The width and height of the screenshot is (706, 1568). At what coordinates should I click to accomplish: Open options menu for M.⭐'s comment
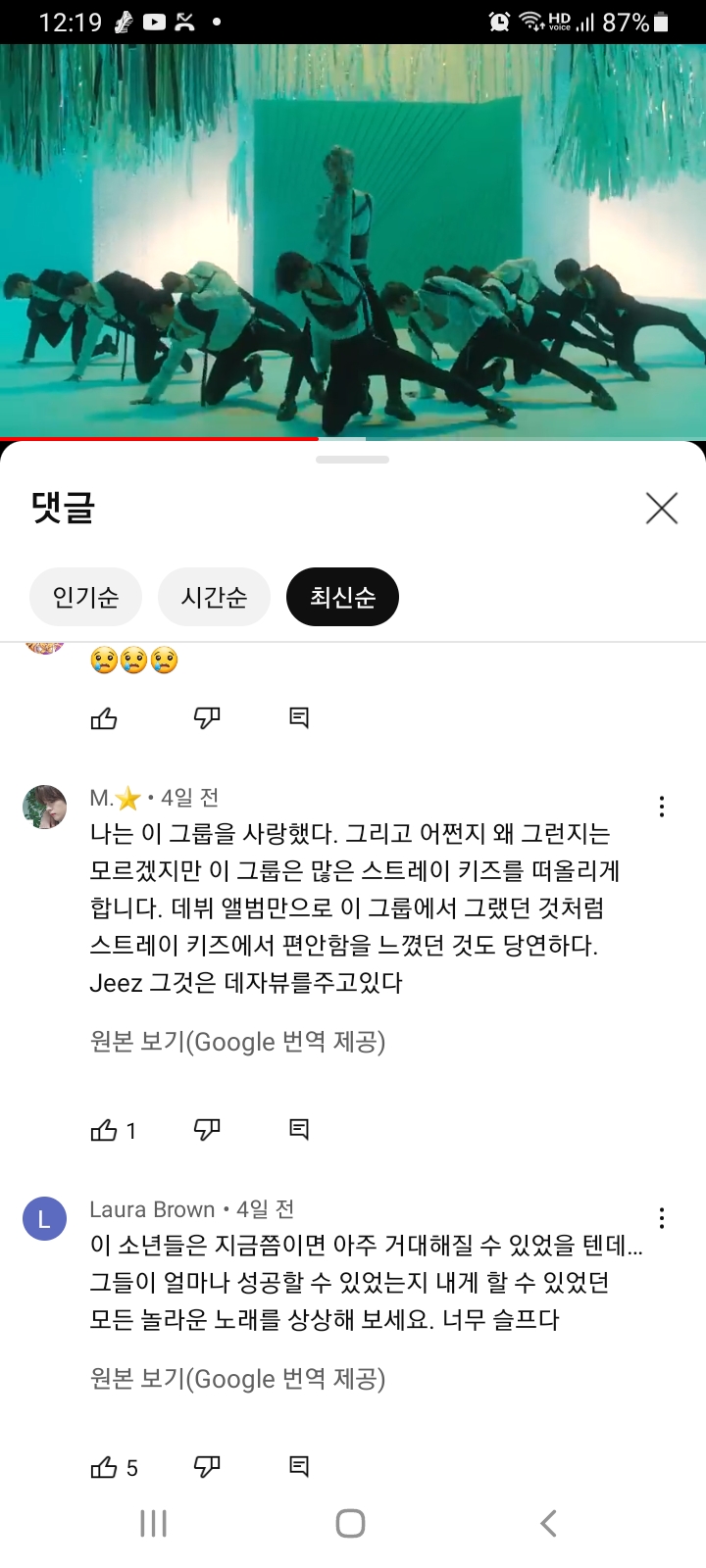(662, 807)
